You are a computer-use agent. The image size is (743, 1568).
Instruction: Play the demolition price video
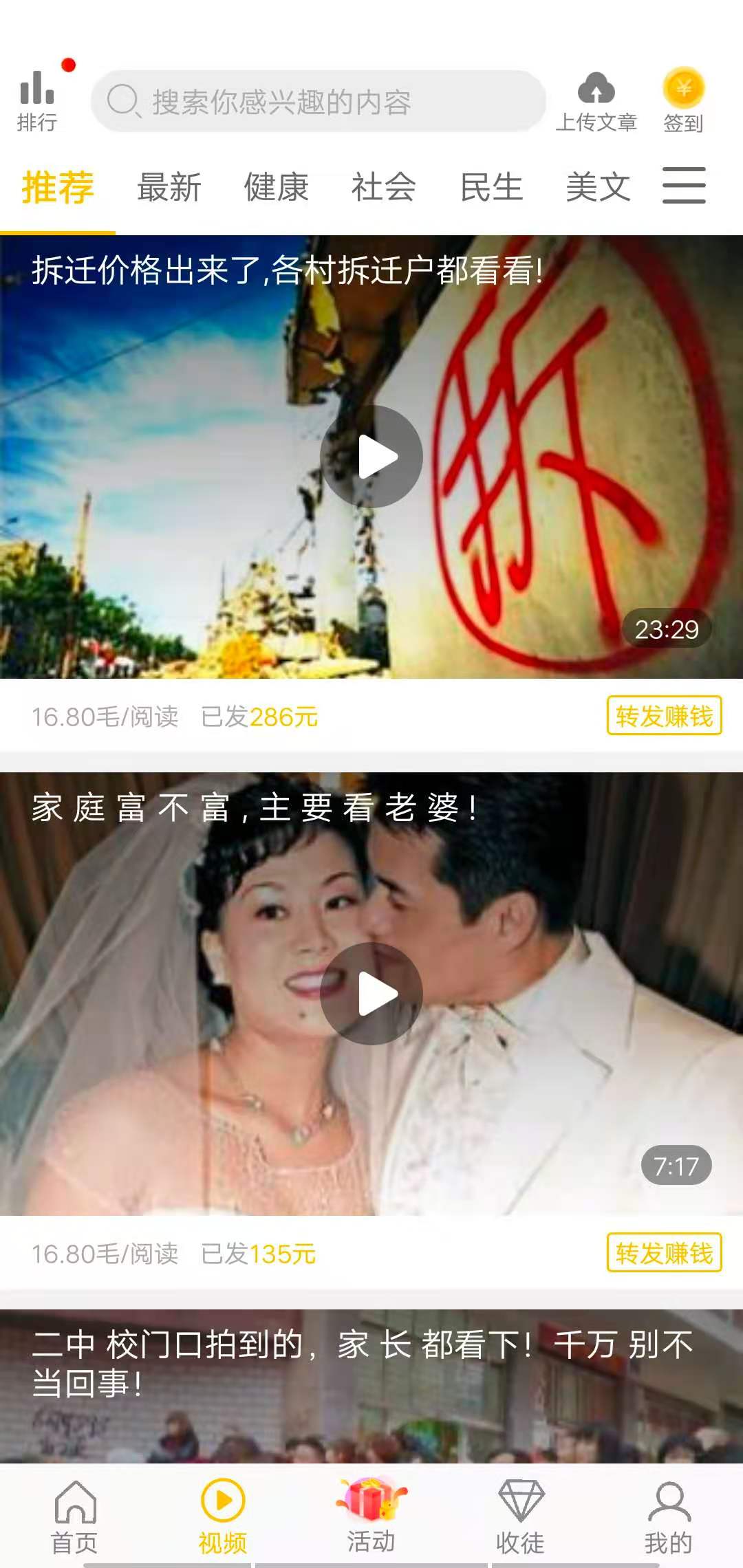coord(372,455)
